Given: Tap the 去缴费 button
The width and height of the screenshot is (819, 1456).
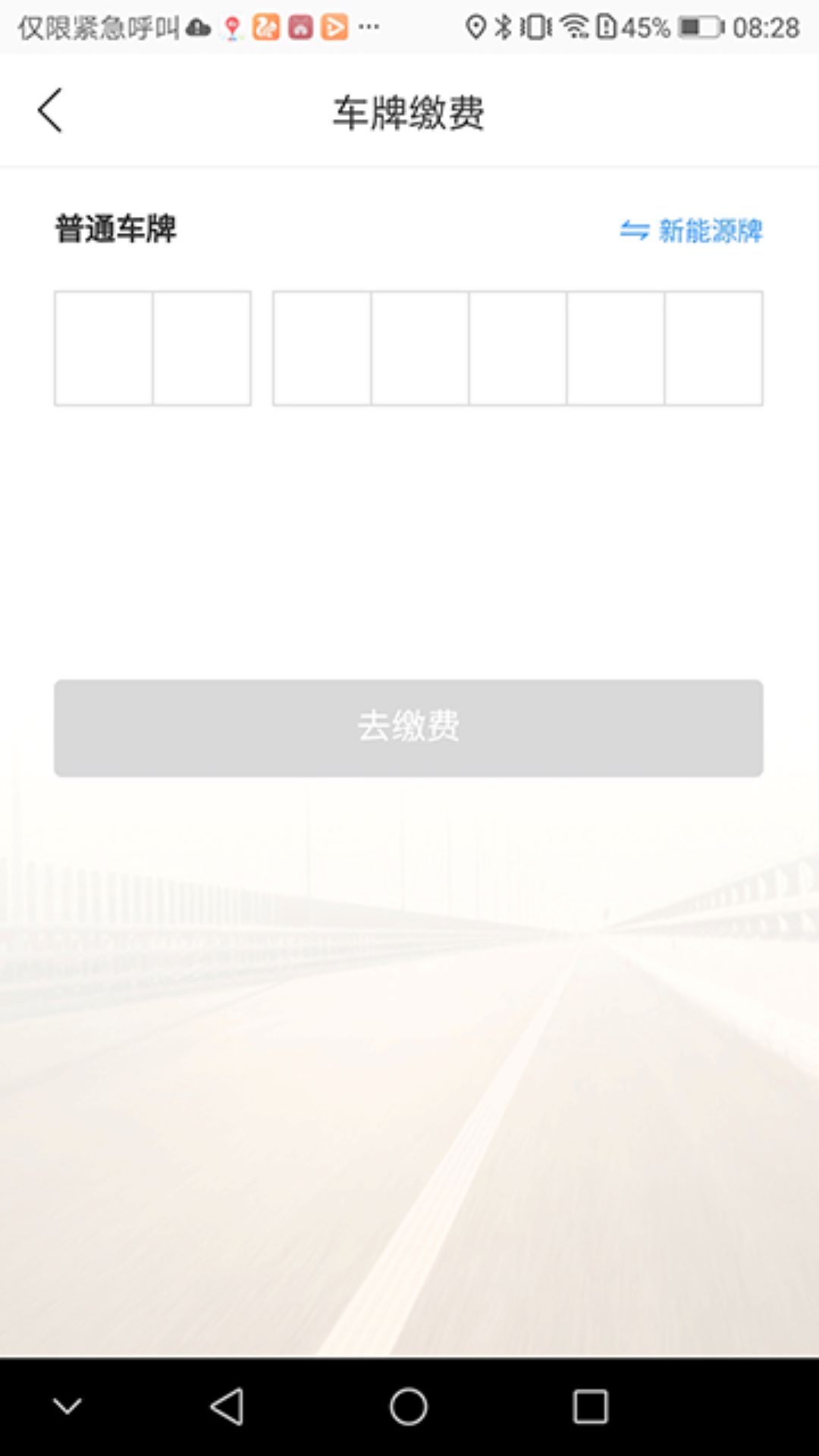Looking at the screenshot, I should point(409,728).
